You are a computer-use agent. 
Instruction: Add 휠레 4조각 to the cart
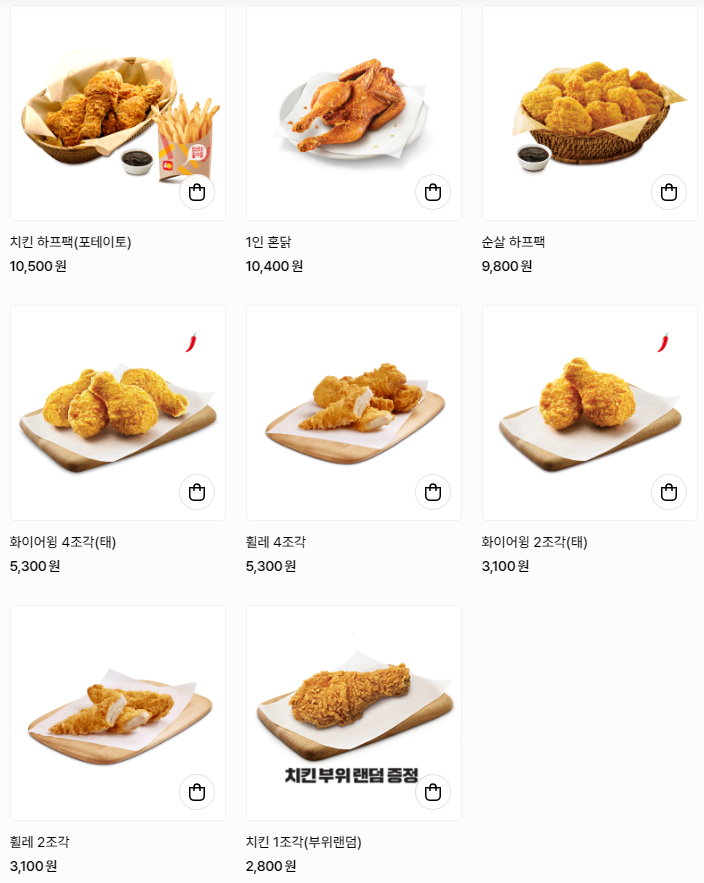tap(433, 492)
